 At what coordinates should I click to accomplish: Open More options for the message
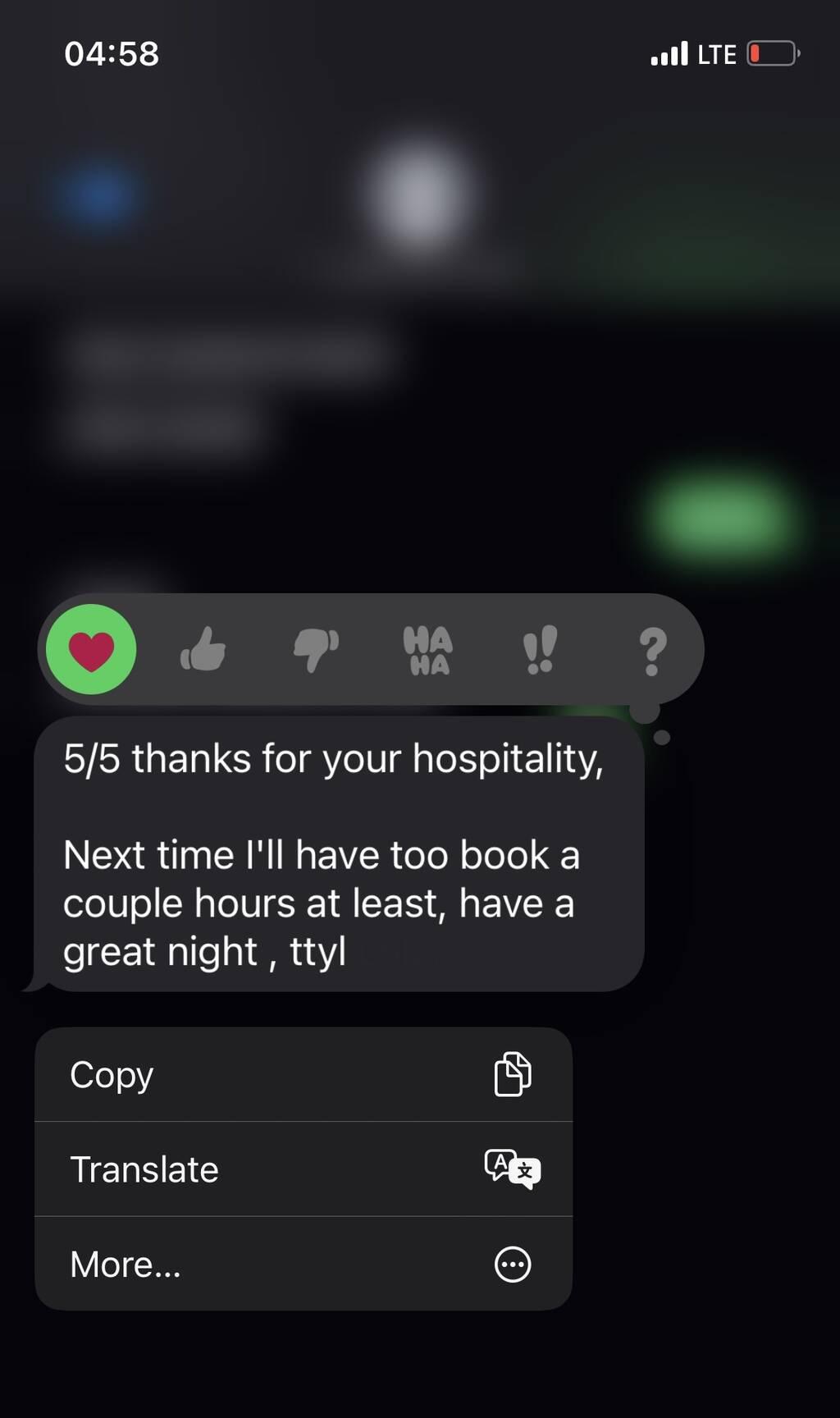tap(304, 1264)
